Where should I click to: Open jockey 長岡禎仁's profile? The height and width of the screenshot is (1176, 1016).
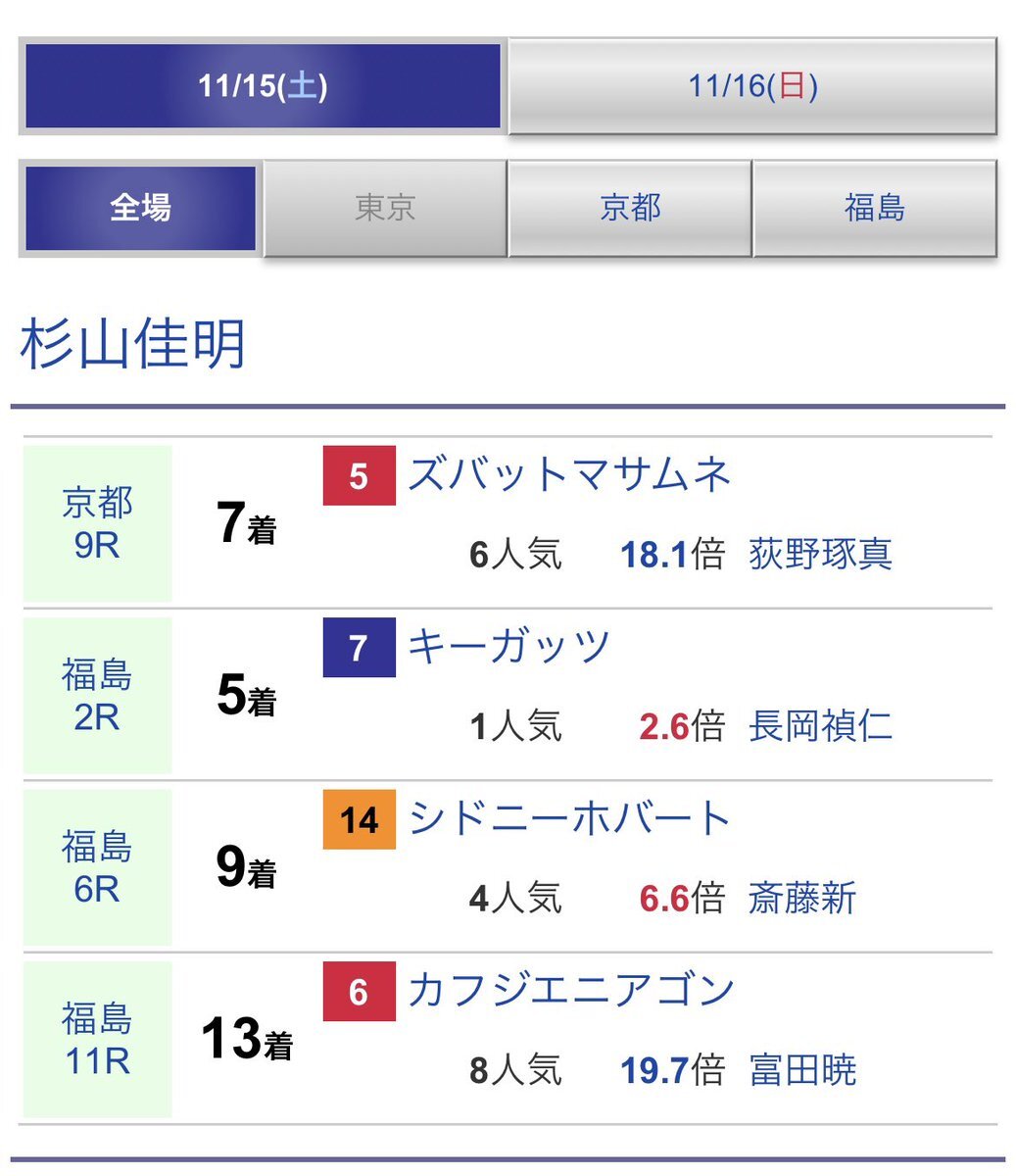[x=820, y=726]
